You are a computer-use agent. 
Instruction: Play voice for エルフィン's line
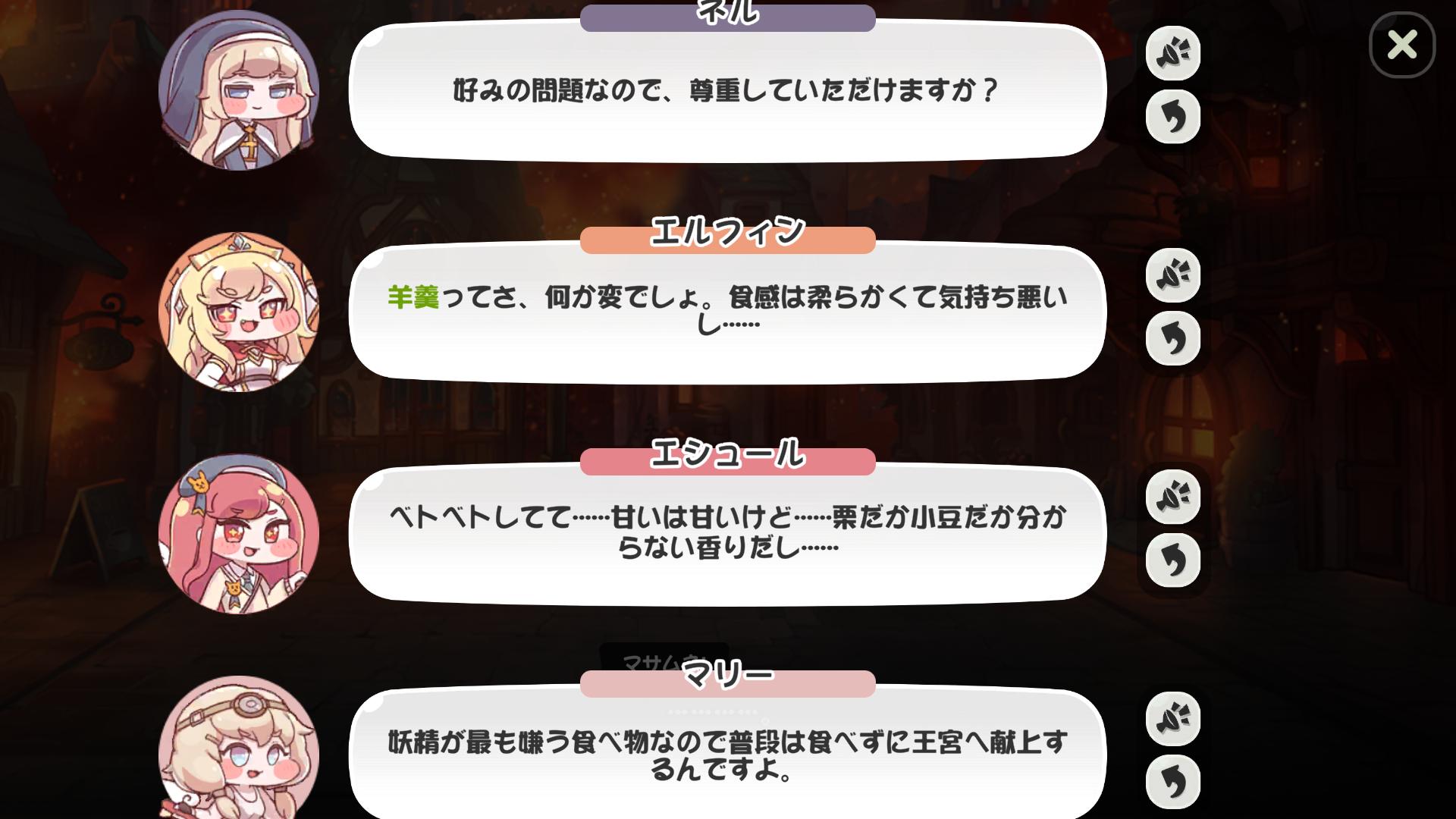(1172, 275)
